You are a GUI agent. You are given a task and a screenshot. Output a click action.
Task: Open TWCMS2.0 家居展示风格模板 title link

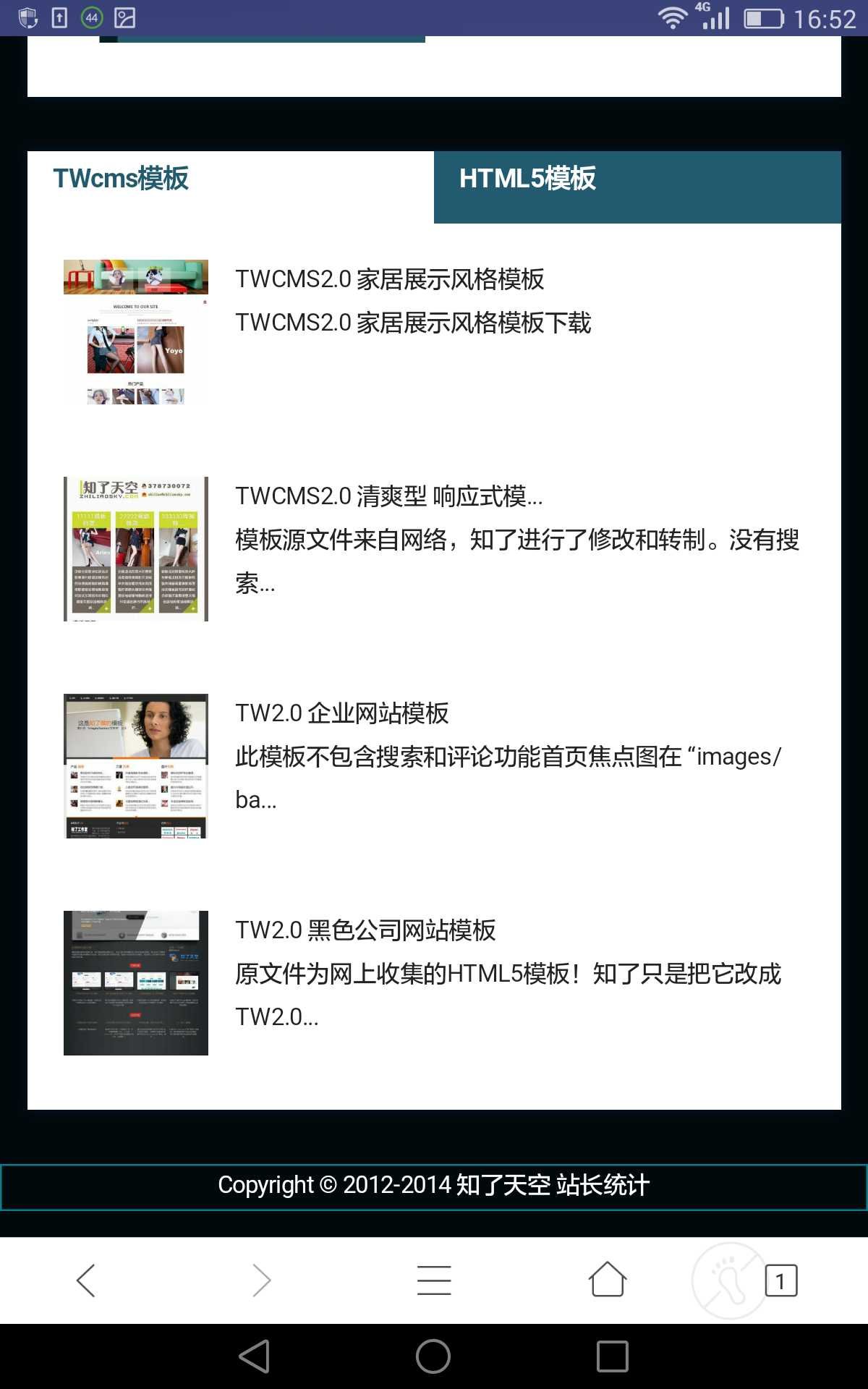point(389,279)
